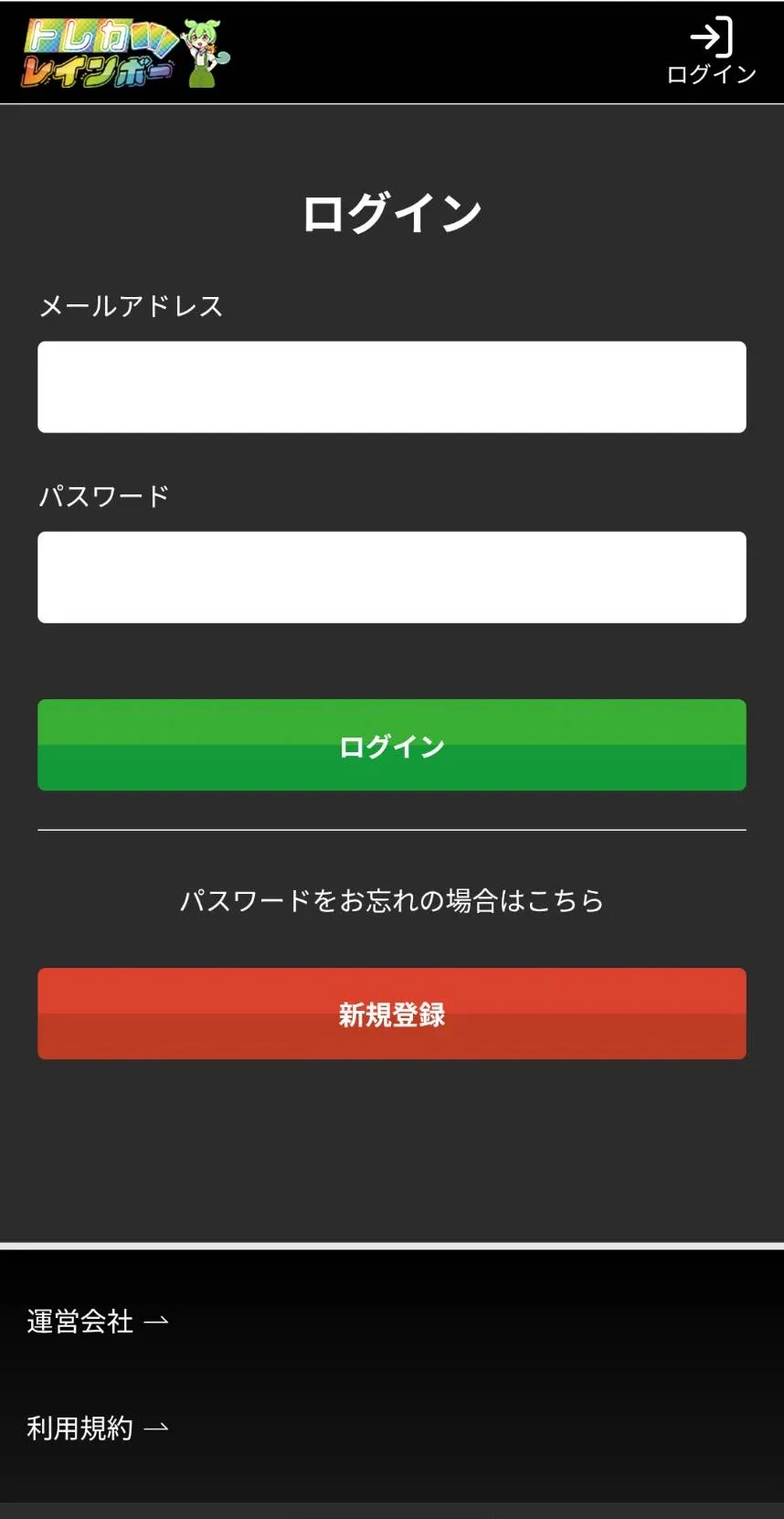Tap the red 新規登録 button

392,1014
